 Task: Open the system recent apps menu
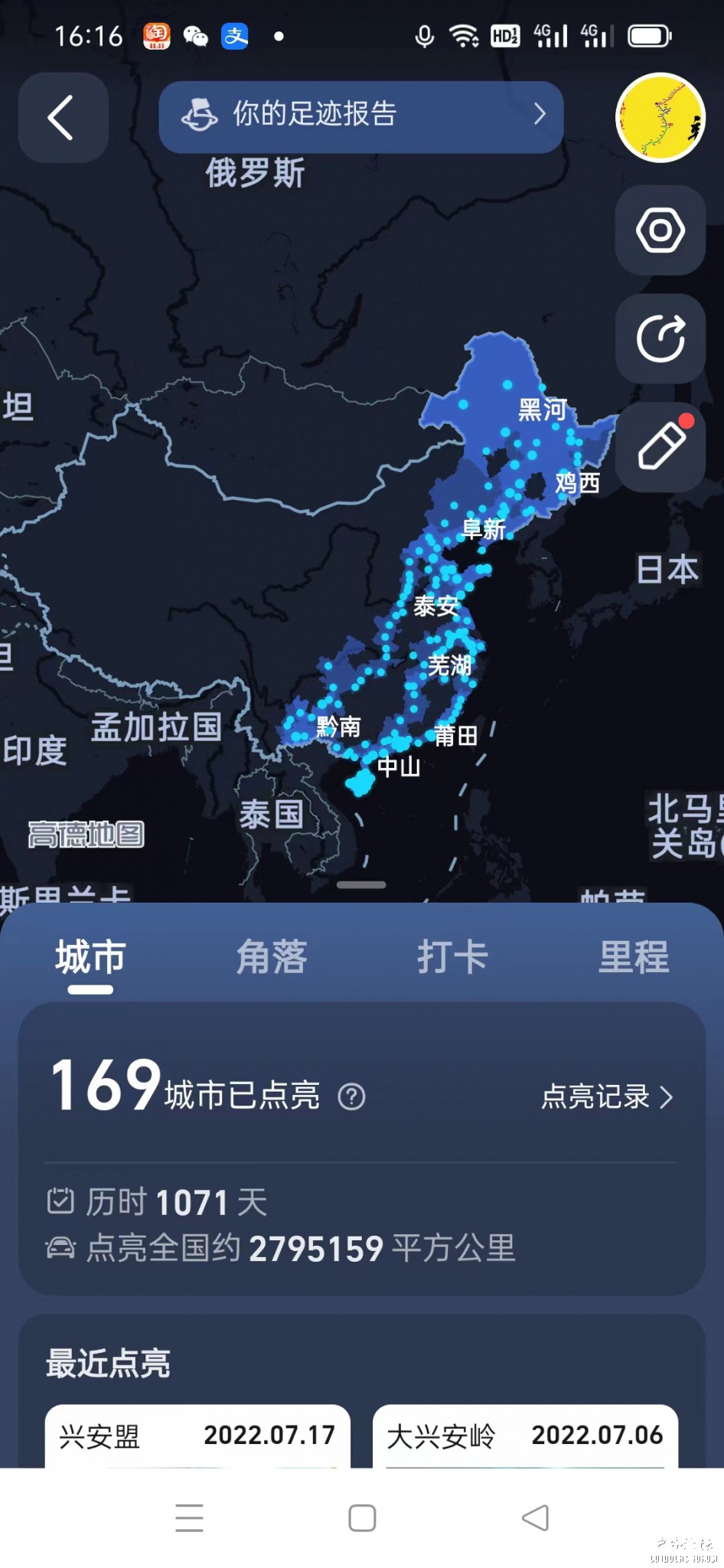click(x=189, y=1517)
